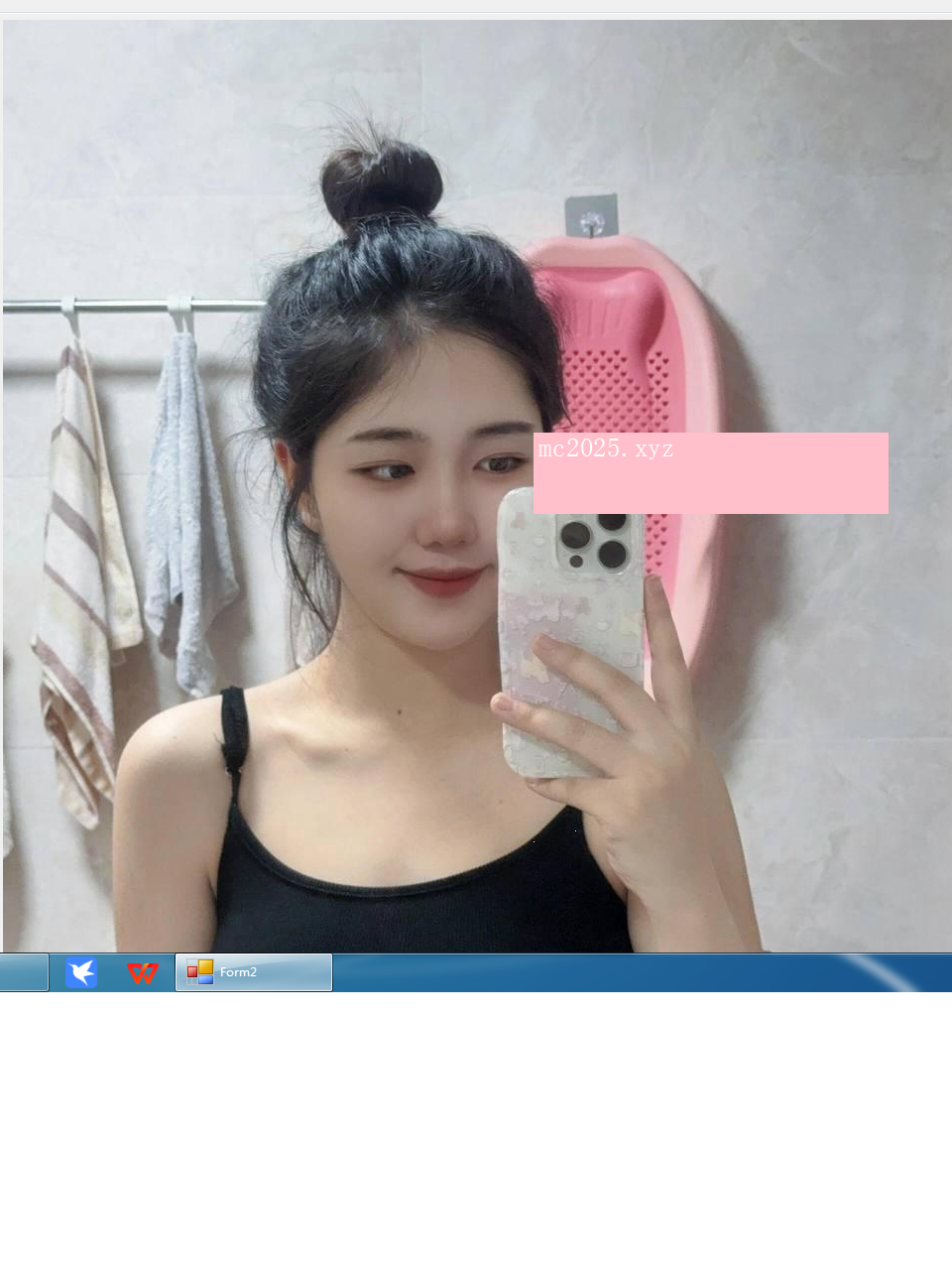Open the blue bird app in taskbar

coord(81,972)
